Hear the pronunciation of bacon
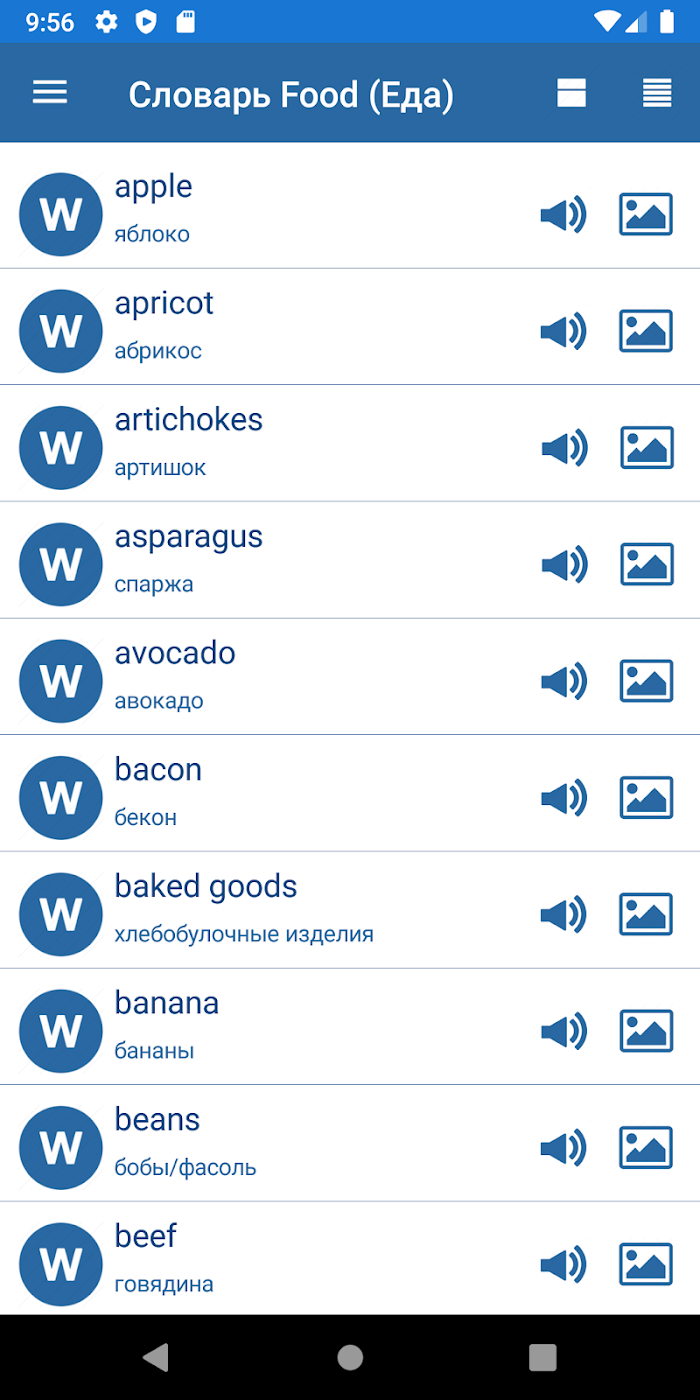This screenshot has width=700, height=1400. coord(563,797)
